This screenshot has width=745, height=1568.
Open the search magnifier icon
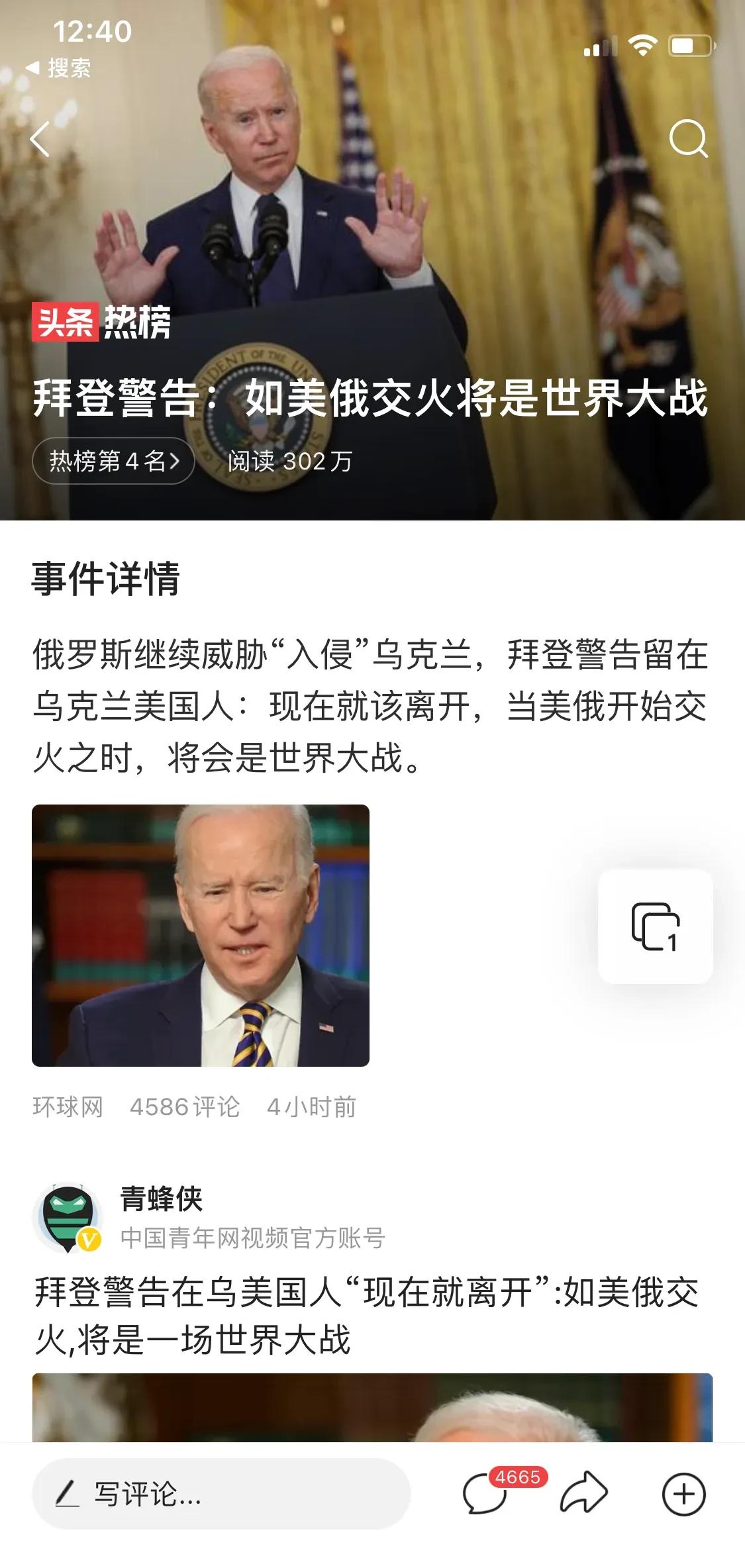688,138
